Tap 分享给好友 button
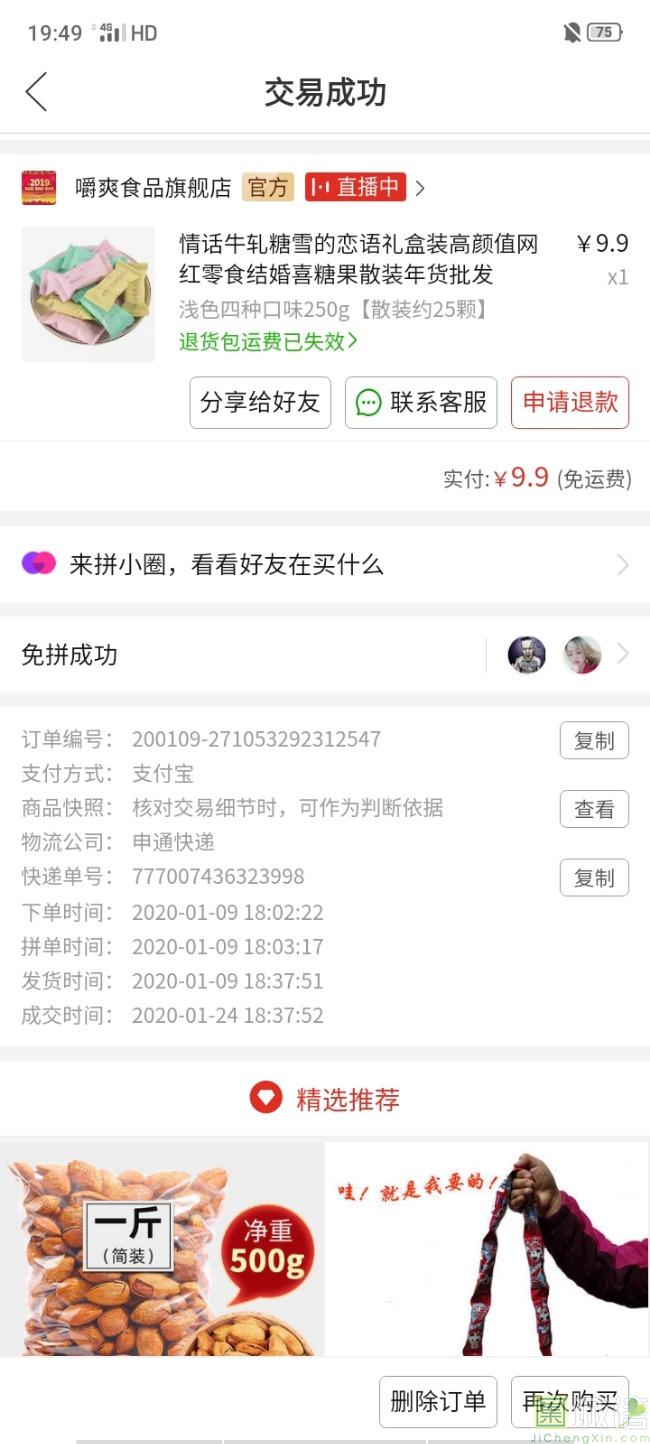 pyautogui.click(x=260, y=402)
